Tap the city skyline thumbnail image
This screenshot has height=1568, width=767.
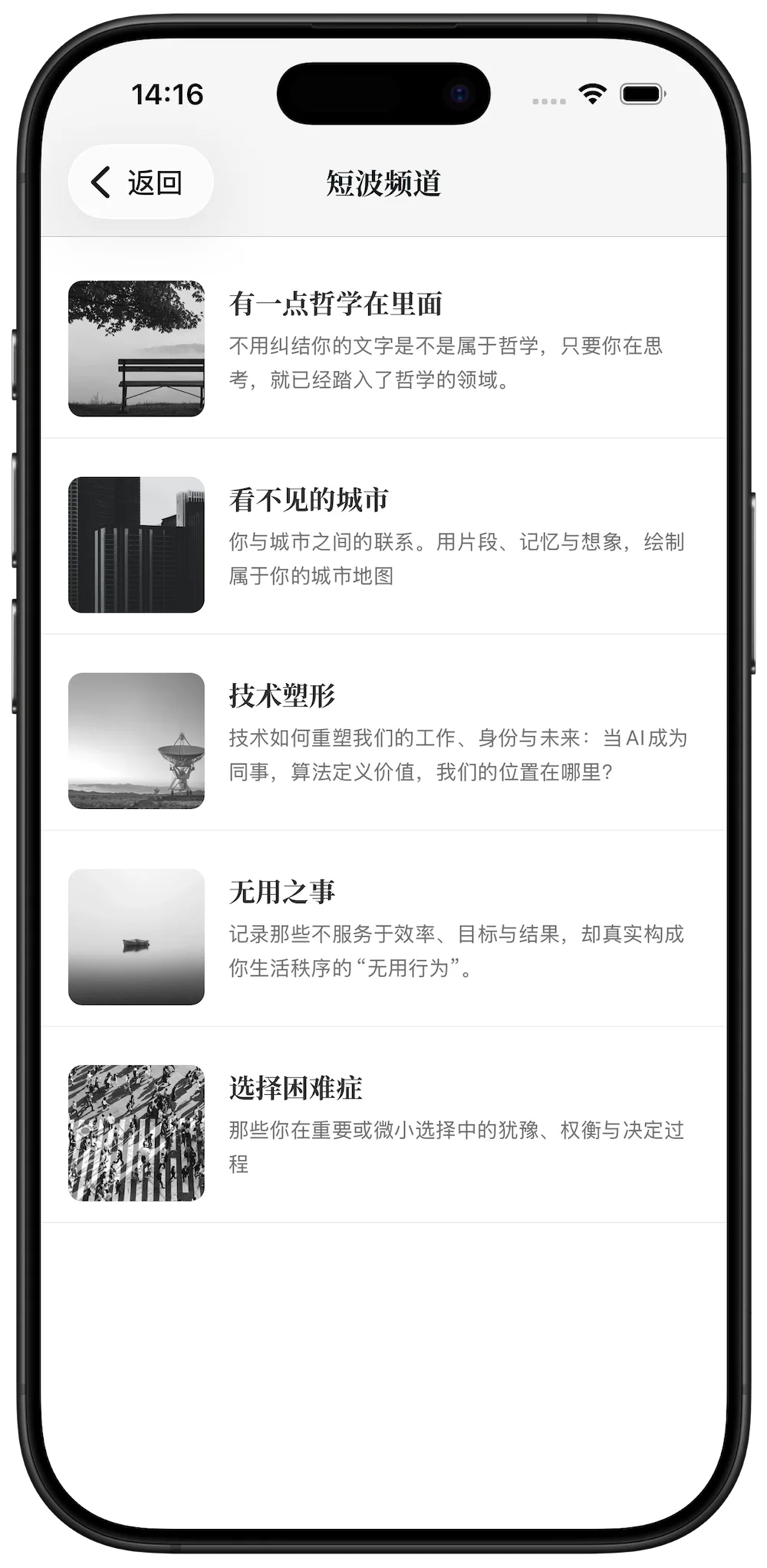[136, 544]
